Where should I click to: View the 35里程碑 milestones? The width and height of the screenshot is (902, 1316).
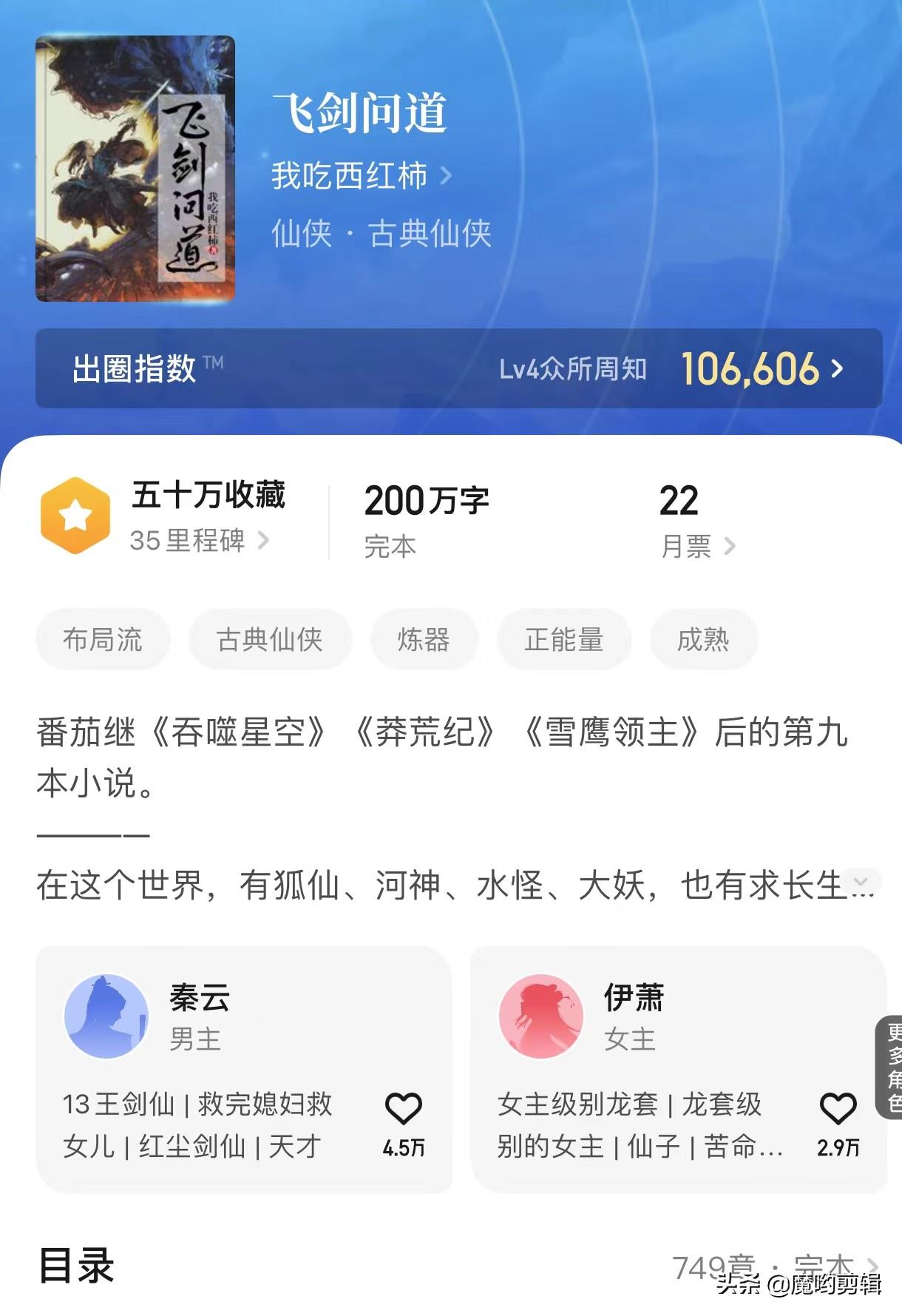coord(198,541)
